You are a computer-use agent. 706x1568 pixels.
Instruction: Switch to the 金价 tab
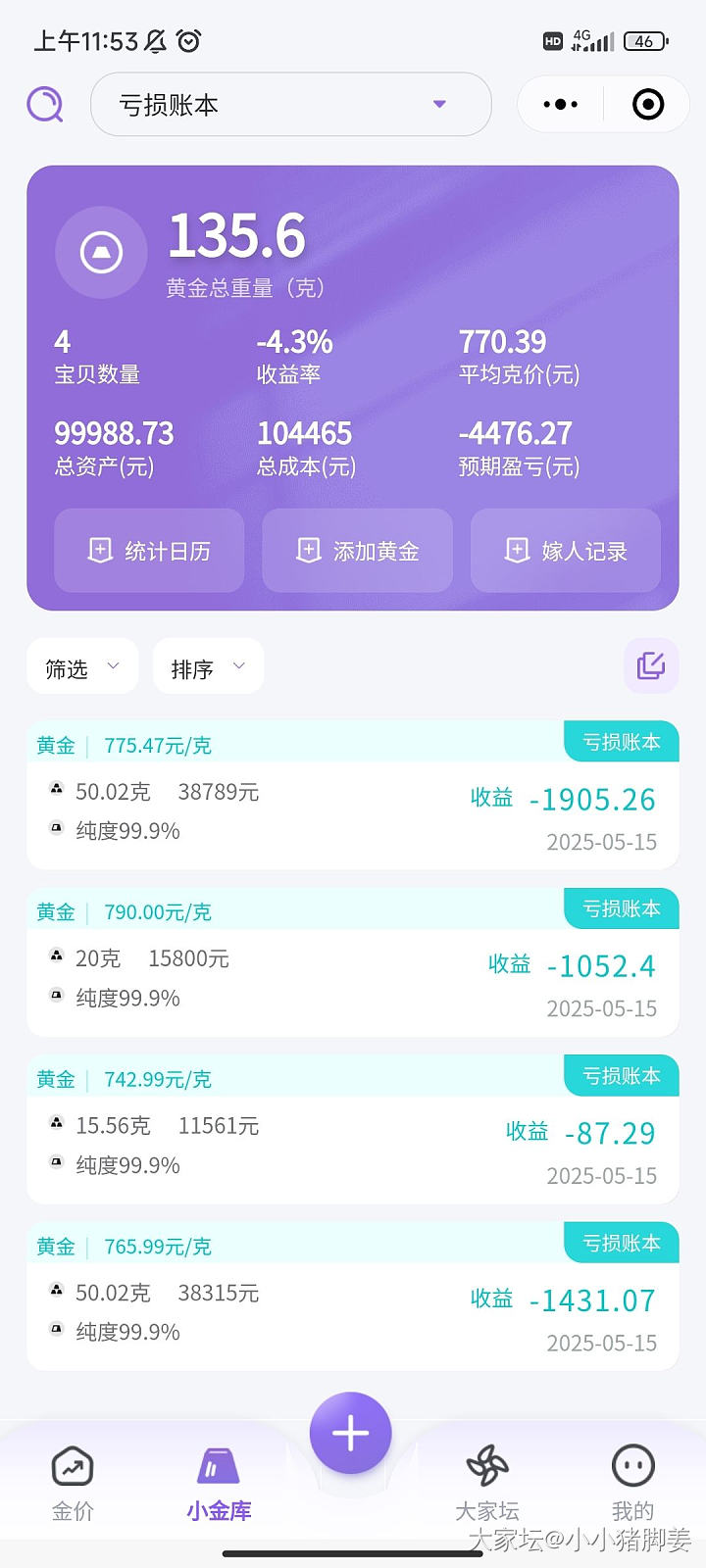tap(73, 1484)
